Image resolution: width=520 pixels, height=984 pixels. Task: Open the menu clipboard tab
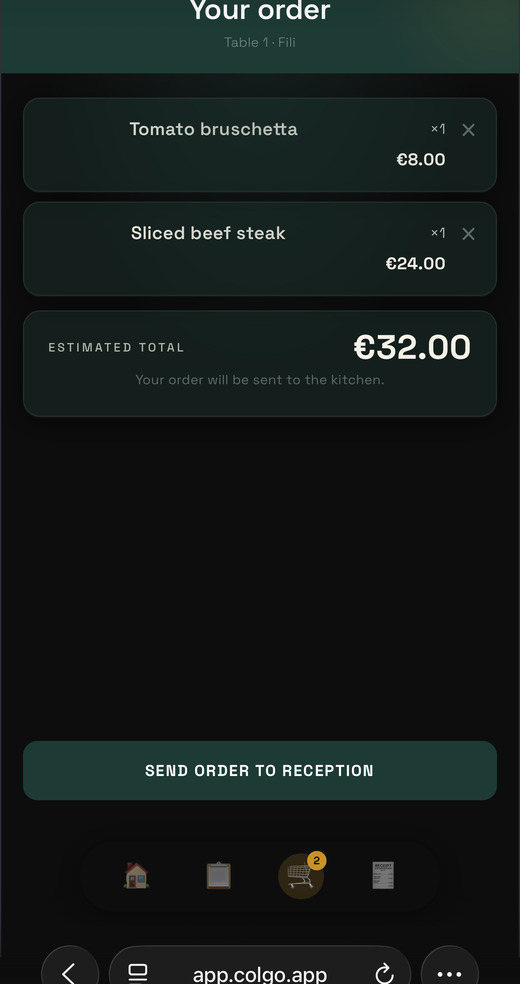[218, 875]
